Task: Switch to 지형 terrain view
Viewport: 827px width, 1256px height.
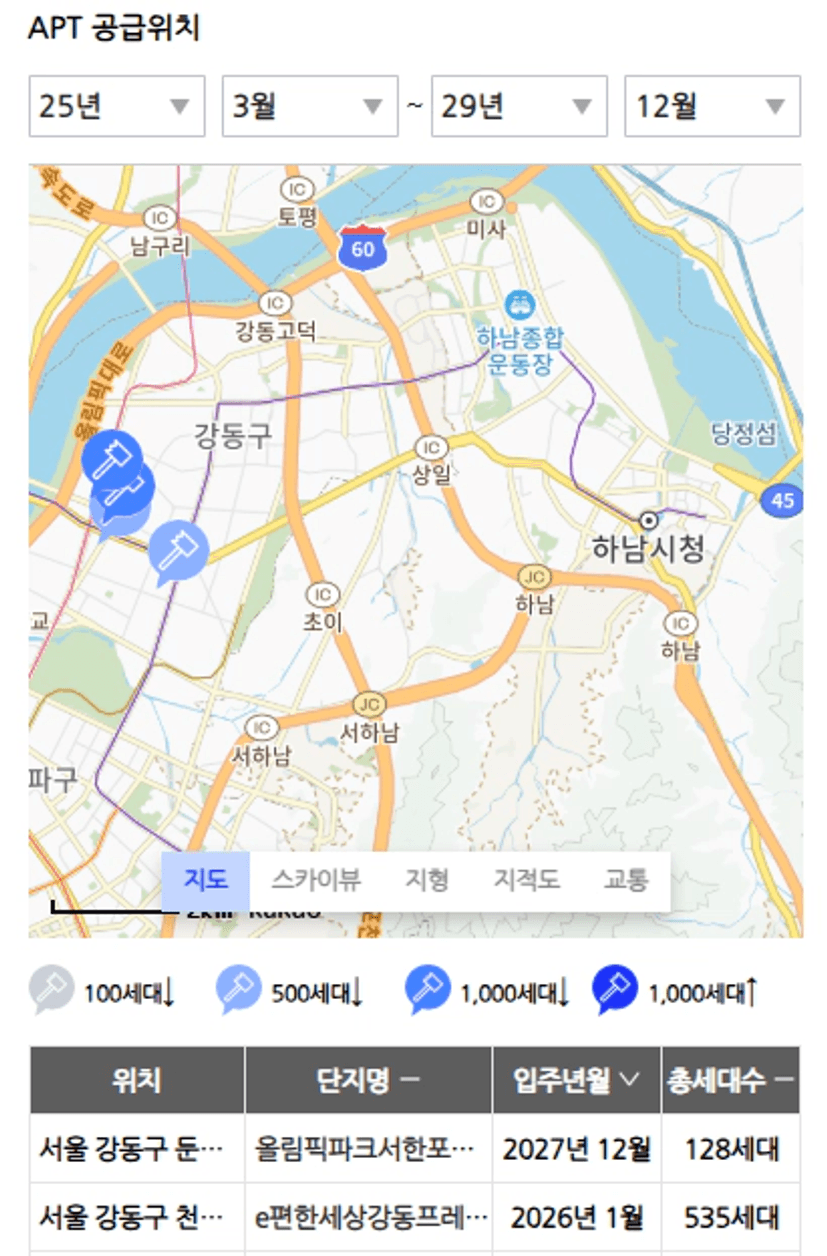Action: click(427, 881)
